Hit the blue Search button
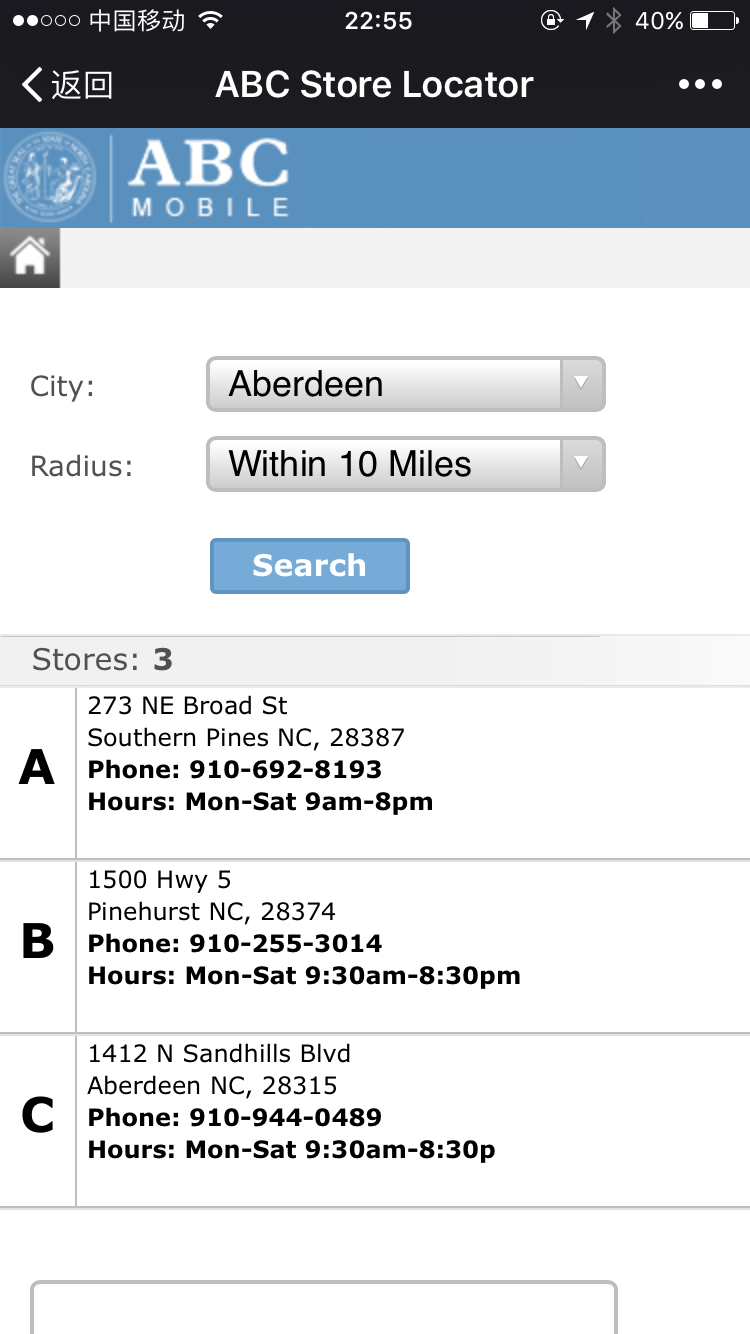750x1334 pixels. coord(310,566)
